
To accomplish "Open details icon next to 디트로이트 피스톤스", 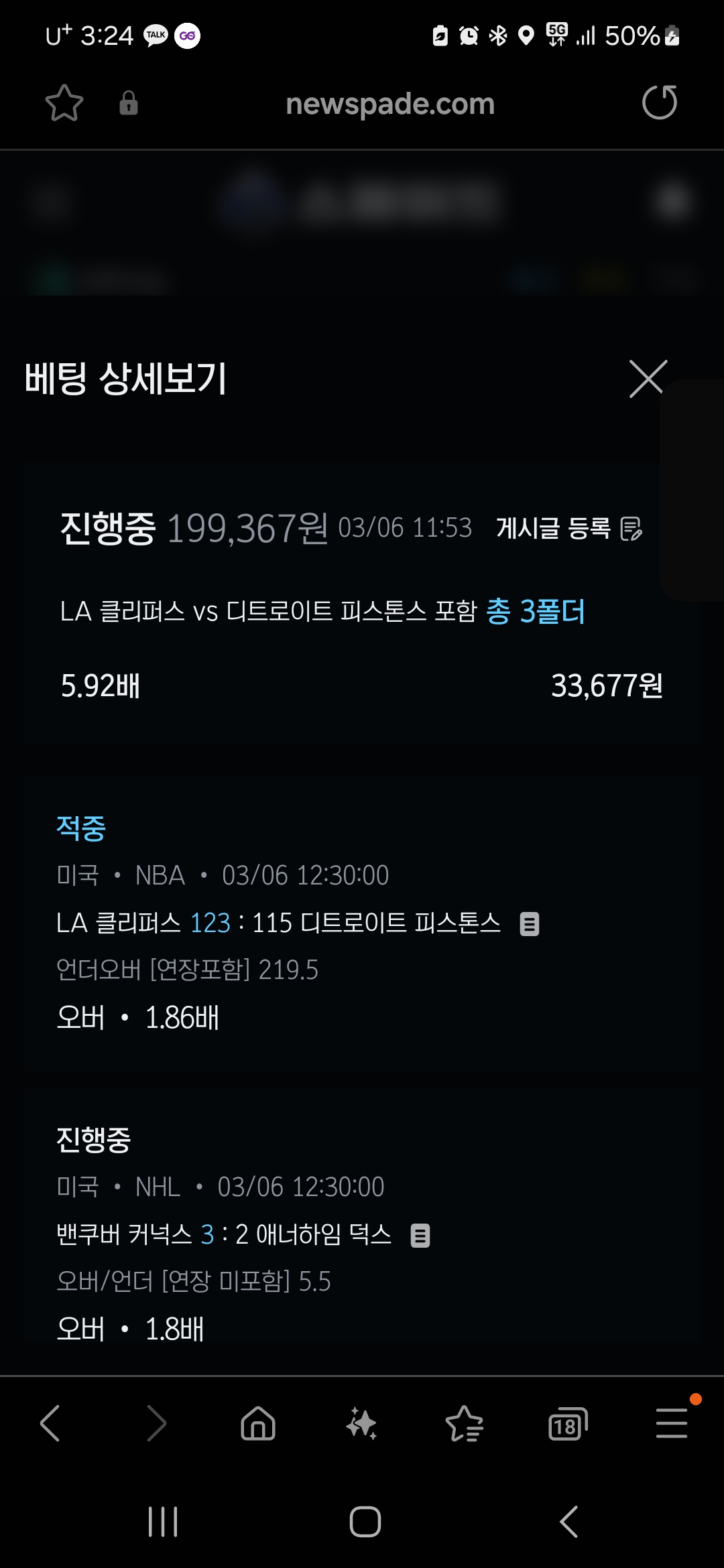I will click(530, 924).
